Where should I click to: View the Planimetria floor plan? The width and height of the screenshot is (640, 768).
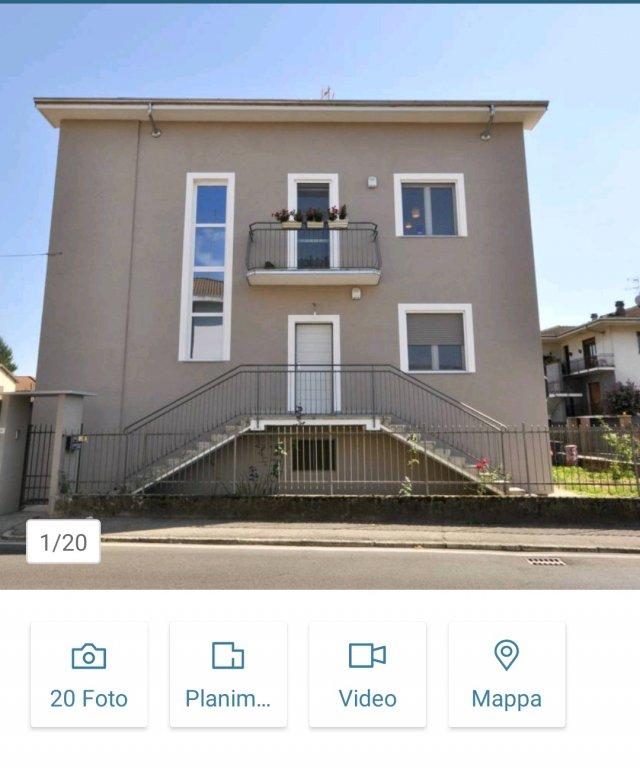click(228, 674)
